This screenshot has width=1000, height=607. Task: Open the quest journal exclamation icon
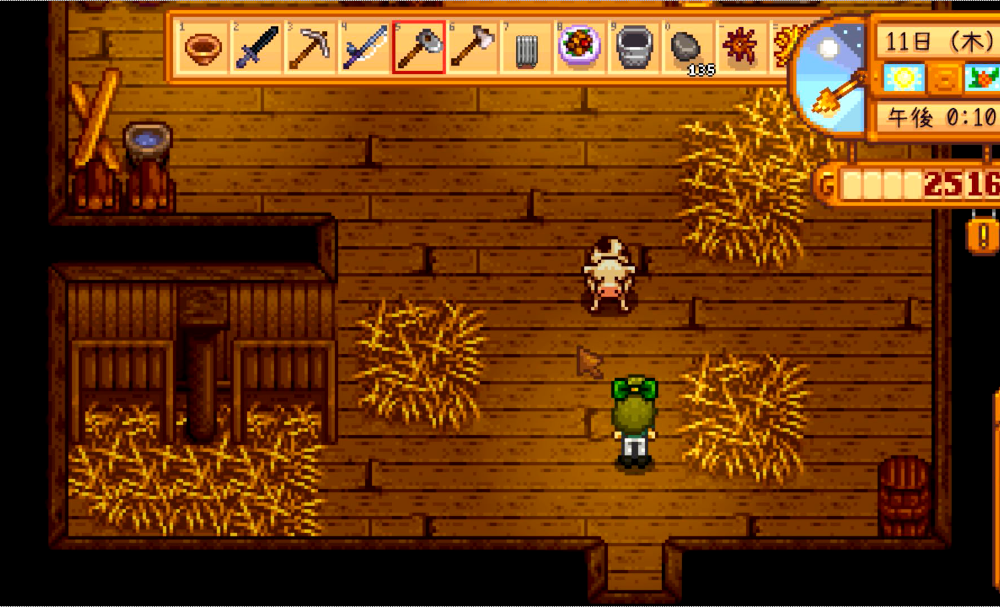pyautogui.click(x=981, y=235)
